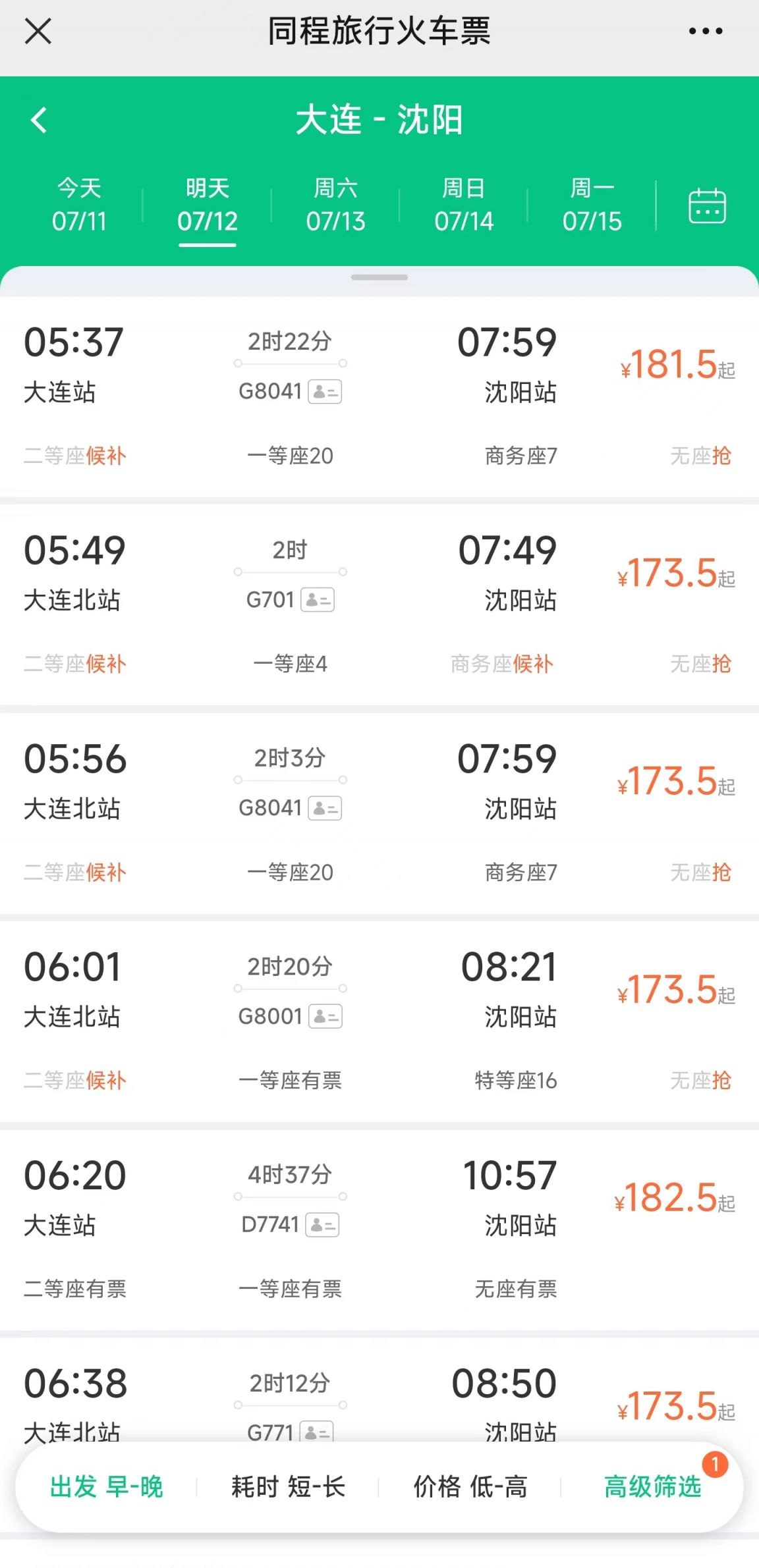Viewport: 759px width, 1568px height.
Task: Select the 周六 07/13 date tab
Action: [x=335, y=205]
